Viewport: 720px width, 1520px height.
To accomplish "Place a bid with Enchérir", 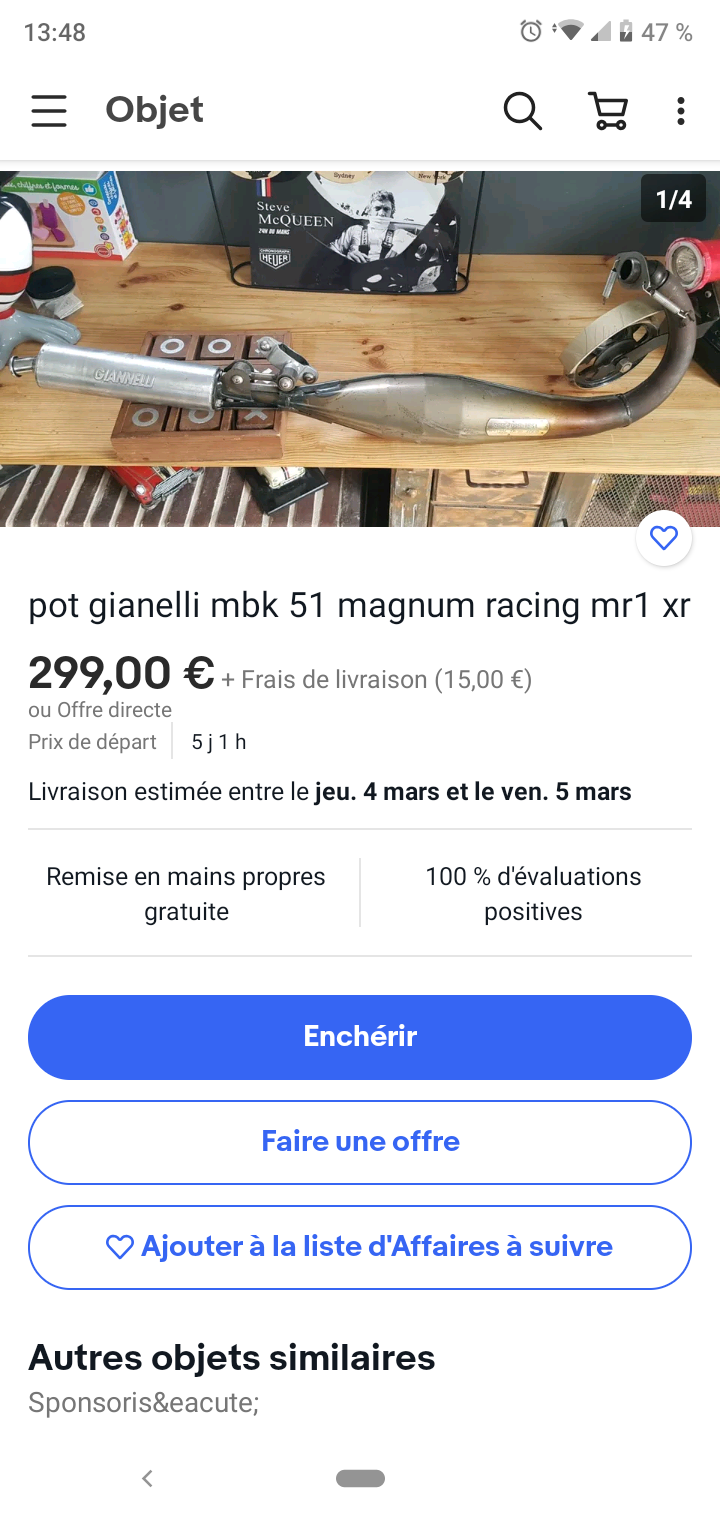I will pyautogui.click(x=360, y=1037).
